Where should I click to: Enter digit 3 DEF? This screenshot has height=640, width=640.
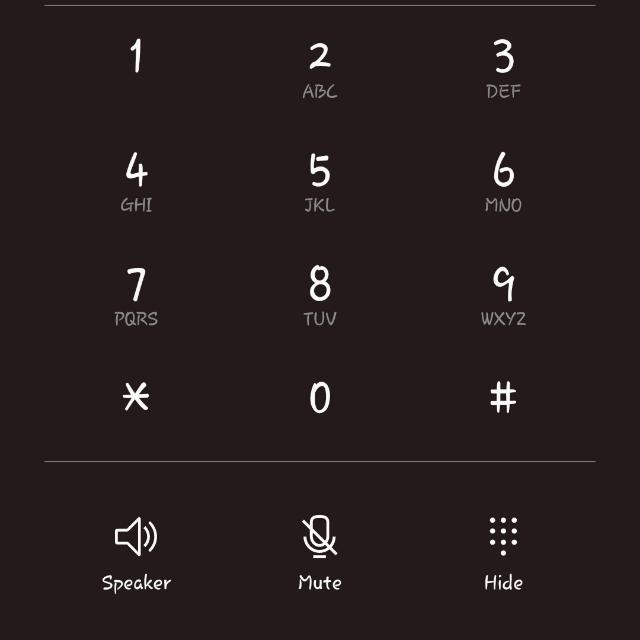pyautogui.click(x=503, y=68)
